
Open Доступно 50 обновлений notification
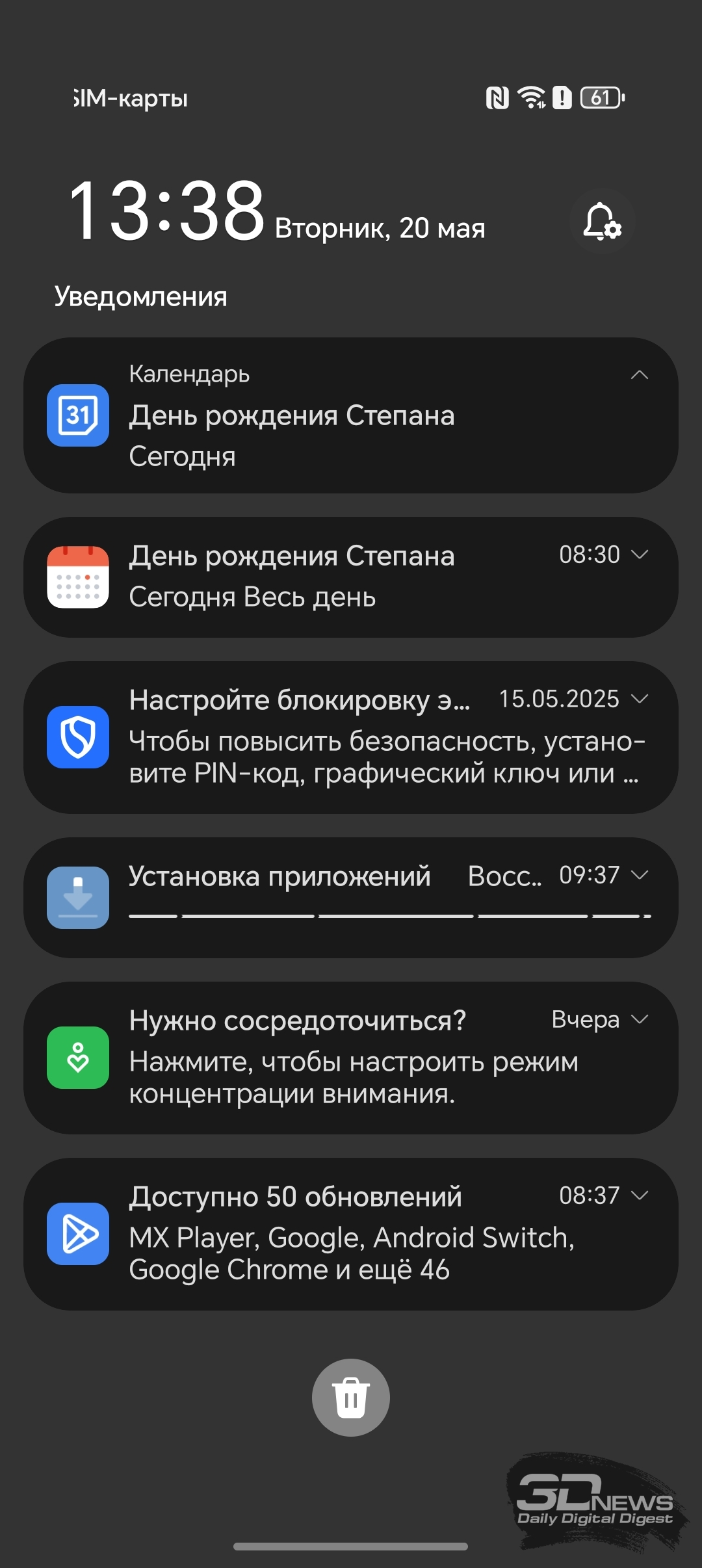click(351, 1233)
